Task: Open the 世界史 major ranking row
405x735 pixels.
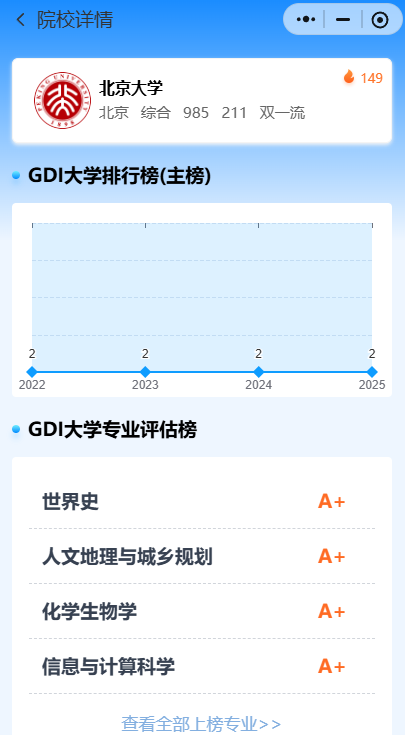Action: (x=202, y=501)
